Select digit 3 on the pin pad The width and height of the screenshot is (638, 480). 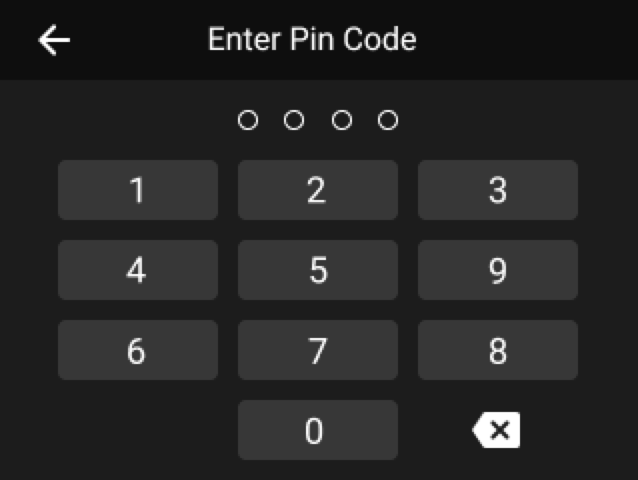click(x=497, y=190)
